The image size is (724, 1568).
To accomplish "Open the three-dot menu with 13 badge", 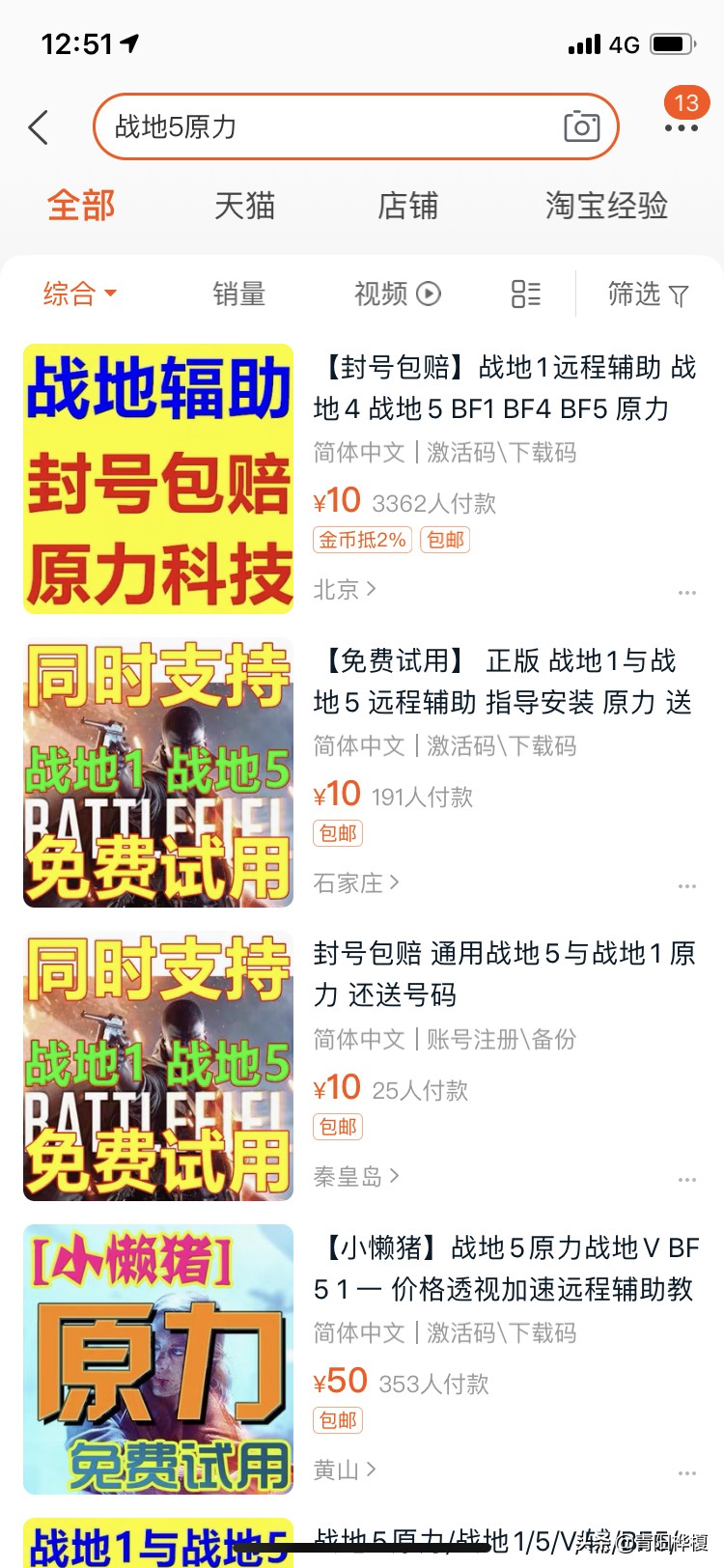I will point(681,126).
